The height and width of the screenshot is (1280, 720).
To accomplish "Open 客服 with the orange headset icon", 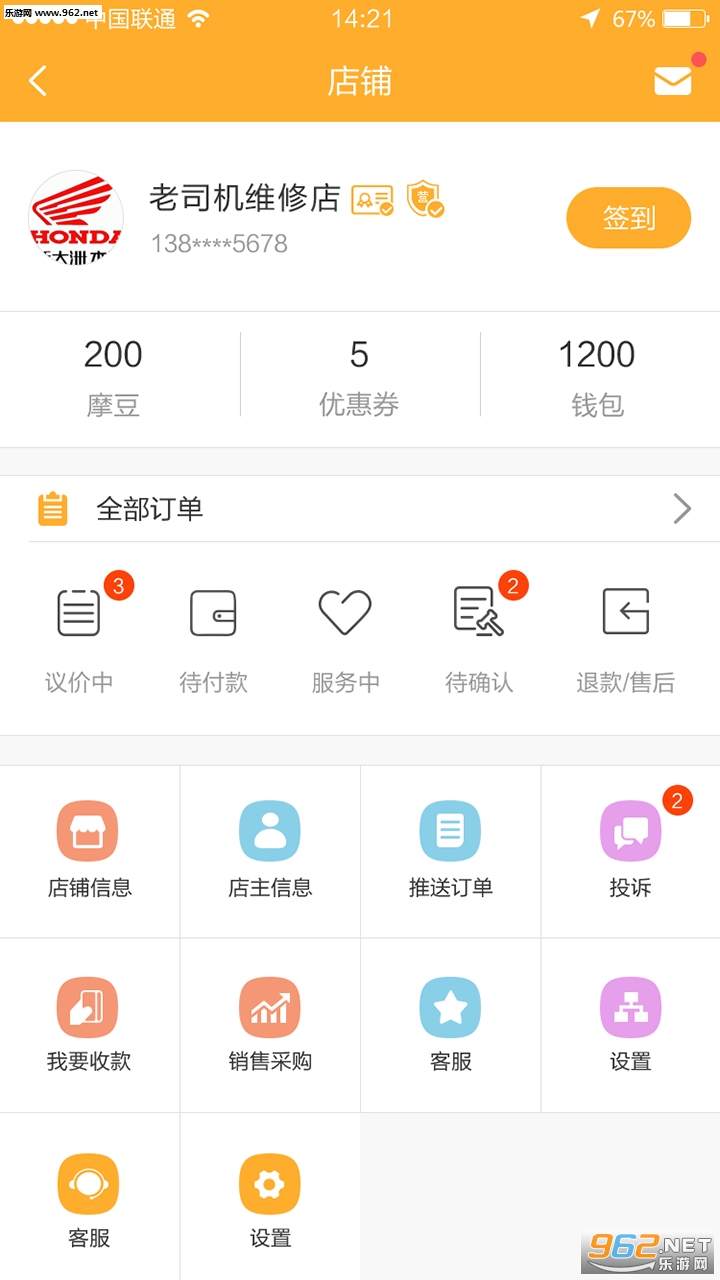I will coord(89,1200).
